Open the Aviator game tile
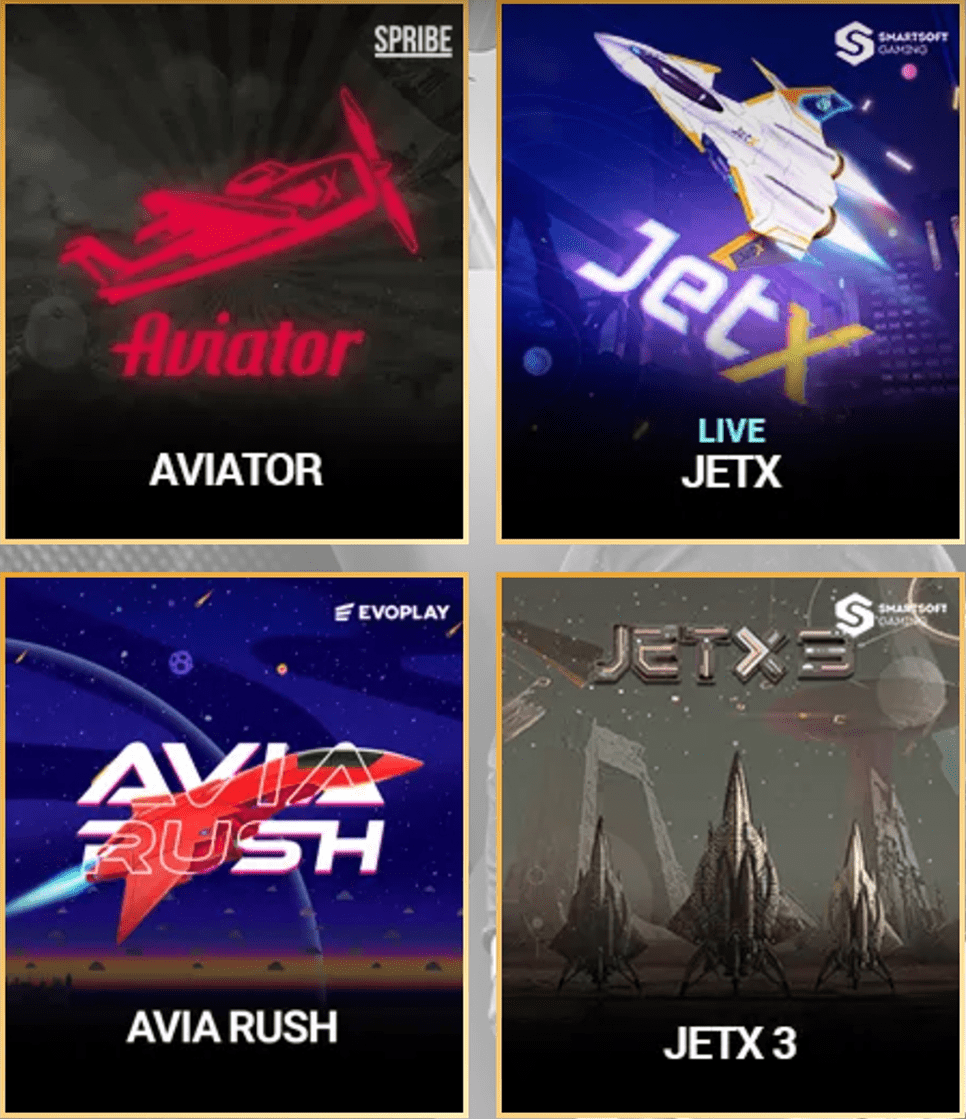The image size is (966, 1119). (235, 272)
